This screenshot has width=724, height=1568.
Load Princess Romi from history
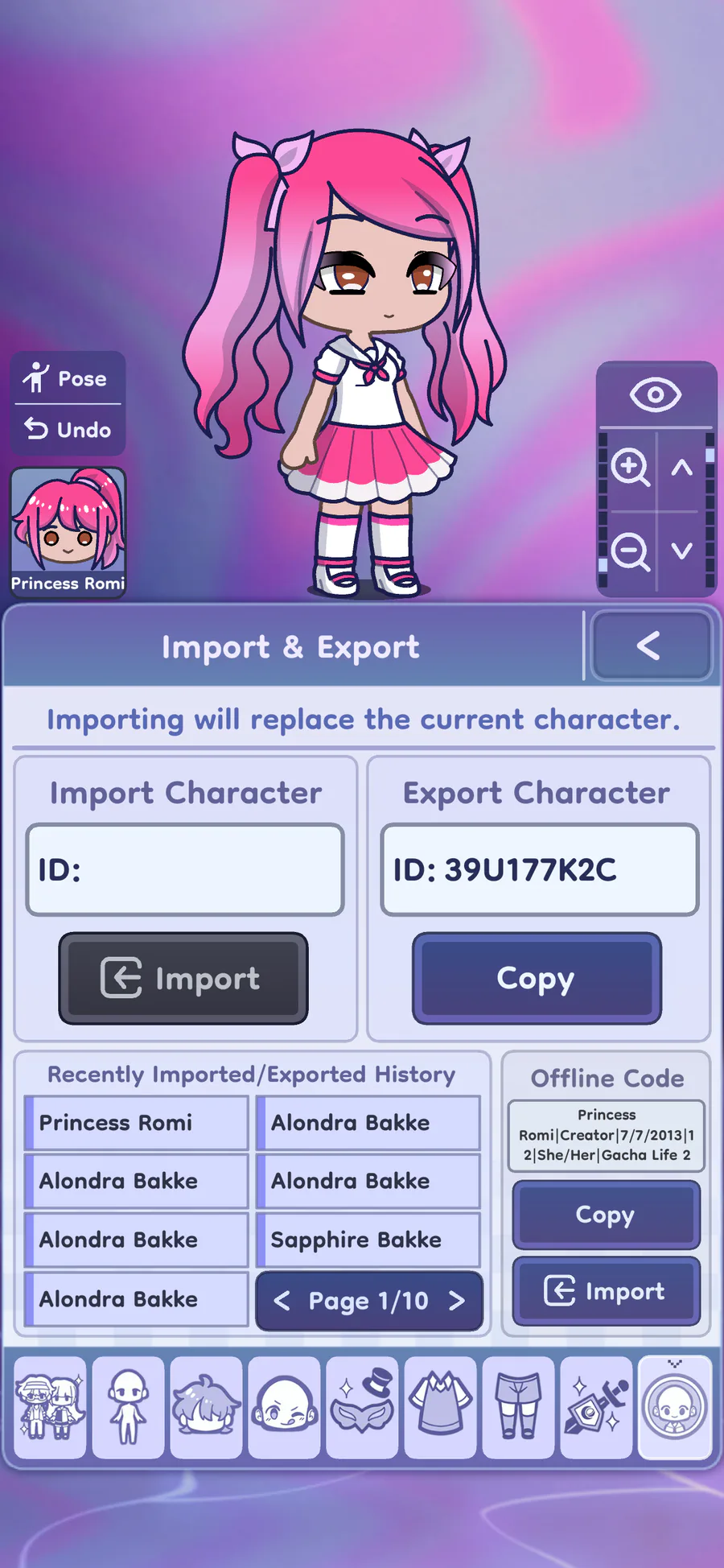(x=137, y=1123)
